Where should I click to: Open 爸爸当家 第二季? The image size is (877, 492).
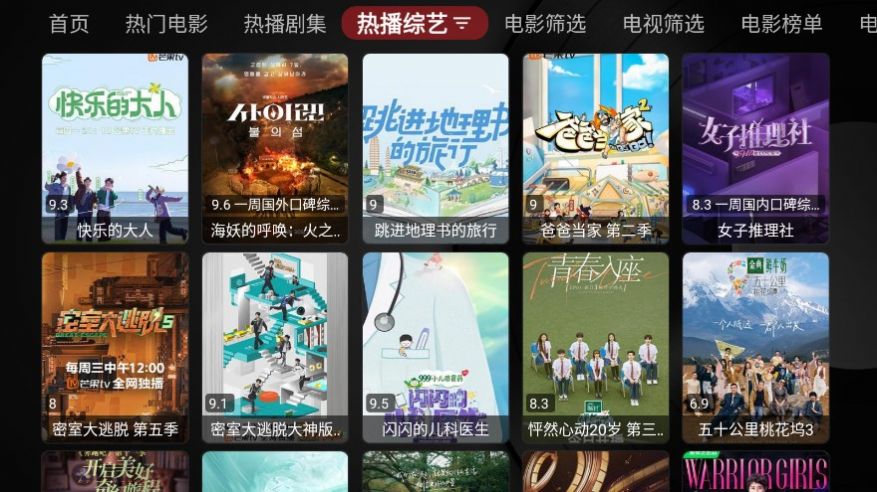pos(595,147)
